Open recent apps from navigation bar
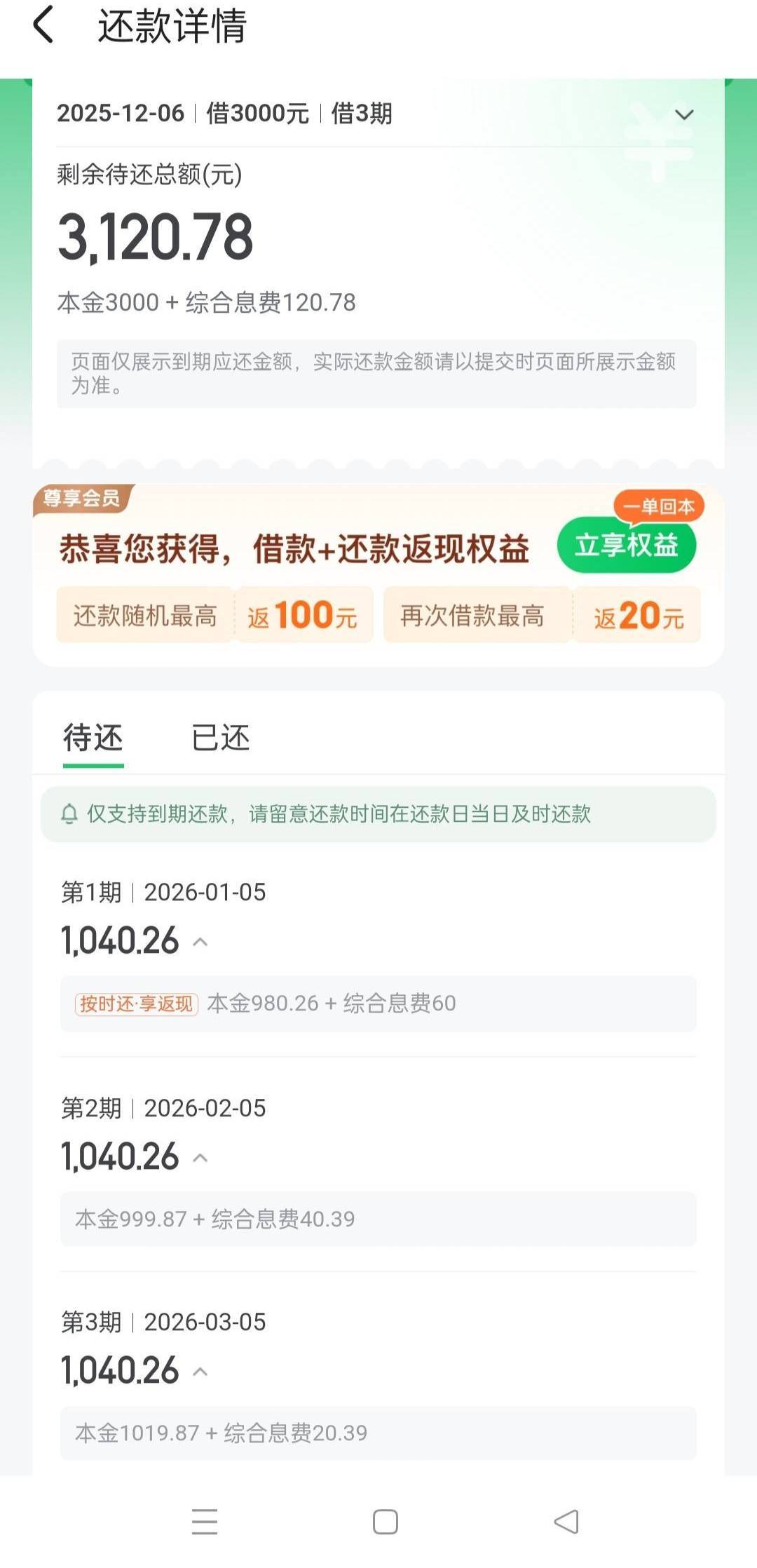This screenshot has height=1568, width=757. (x=205, y=1522)
